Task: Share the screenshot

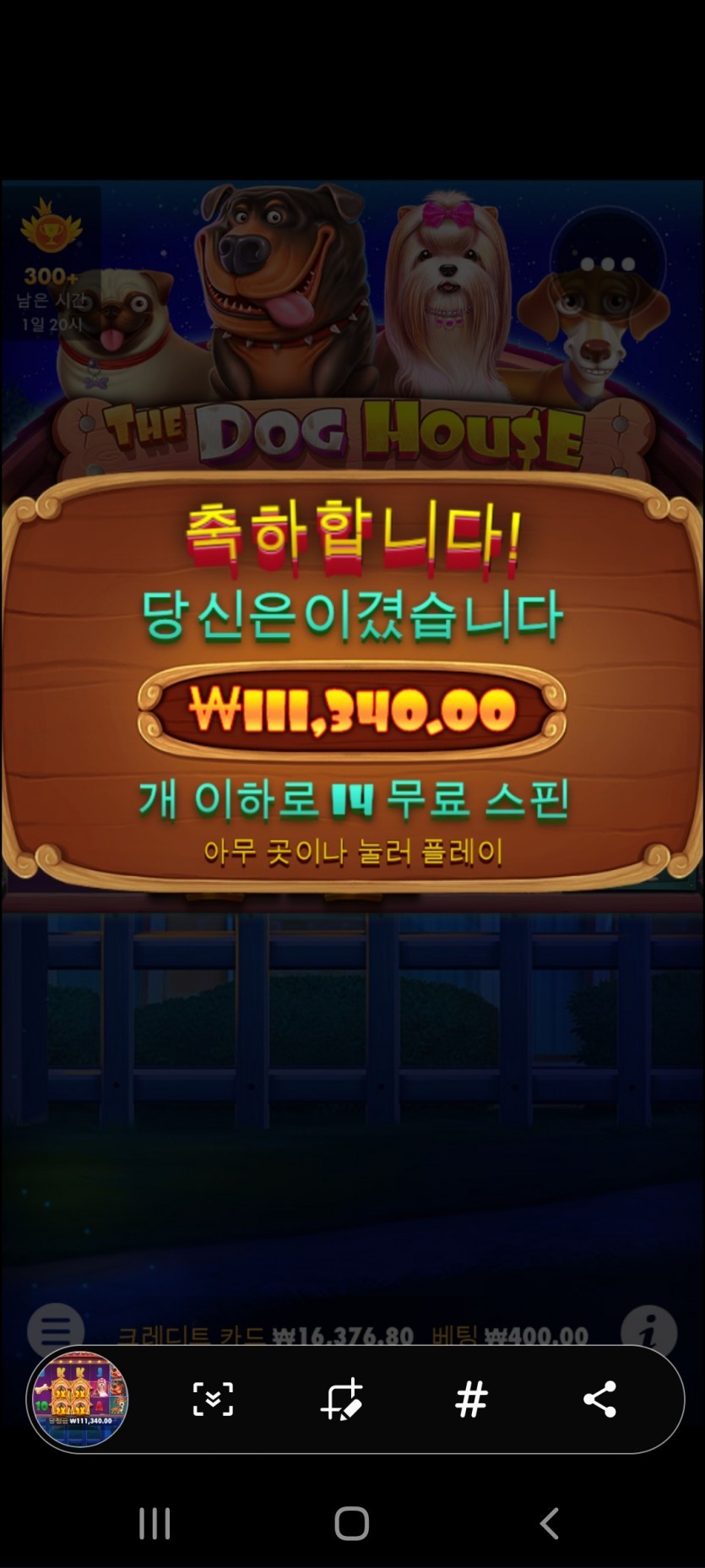Action: click(599, 1400)
